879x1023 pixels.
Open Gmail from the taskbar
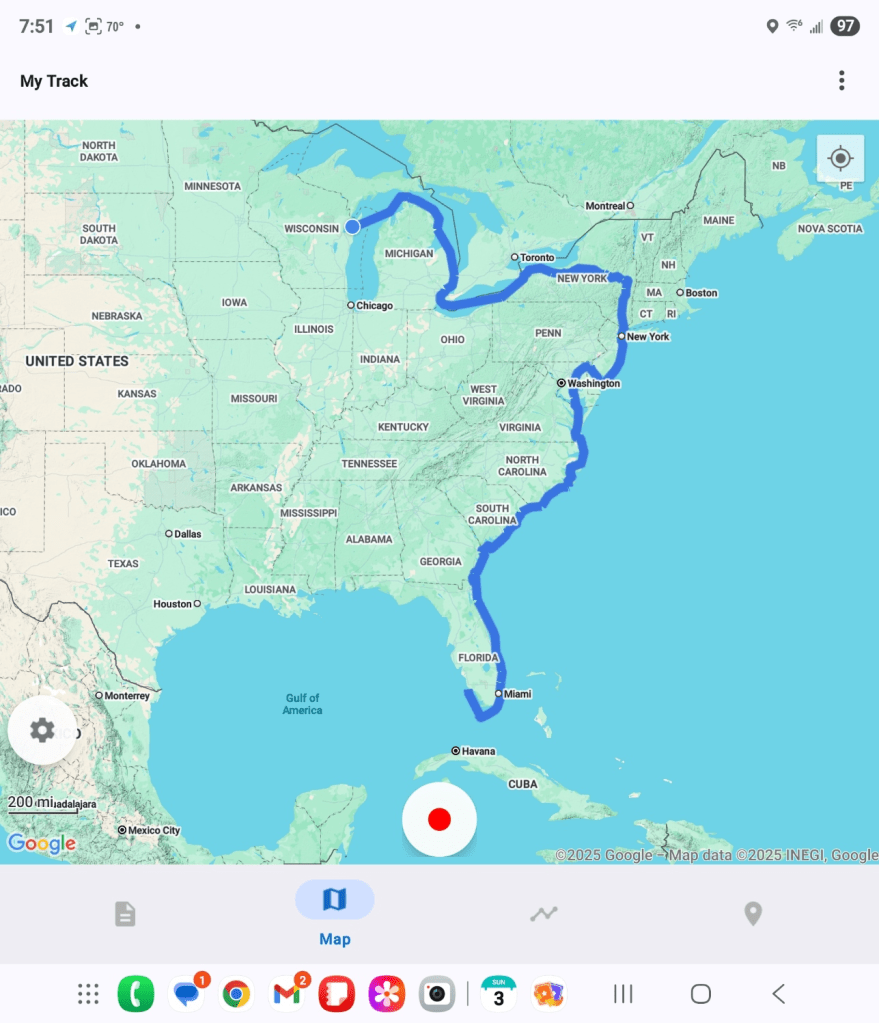click(x=287, y=993)
